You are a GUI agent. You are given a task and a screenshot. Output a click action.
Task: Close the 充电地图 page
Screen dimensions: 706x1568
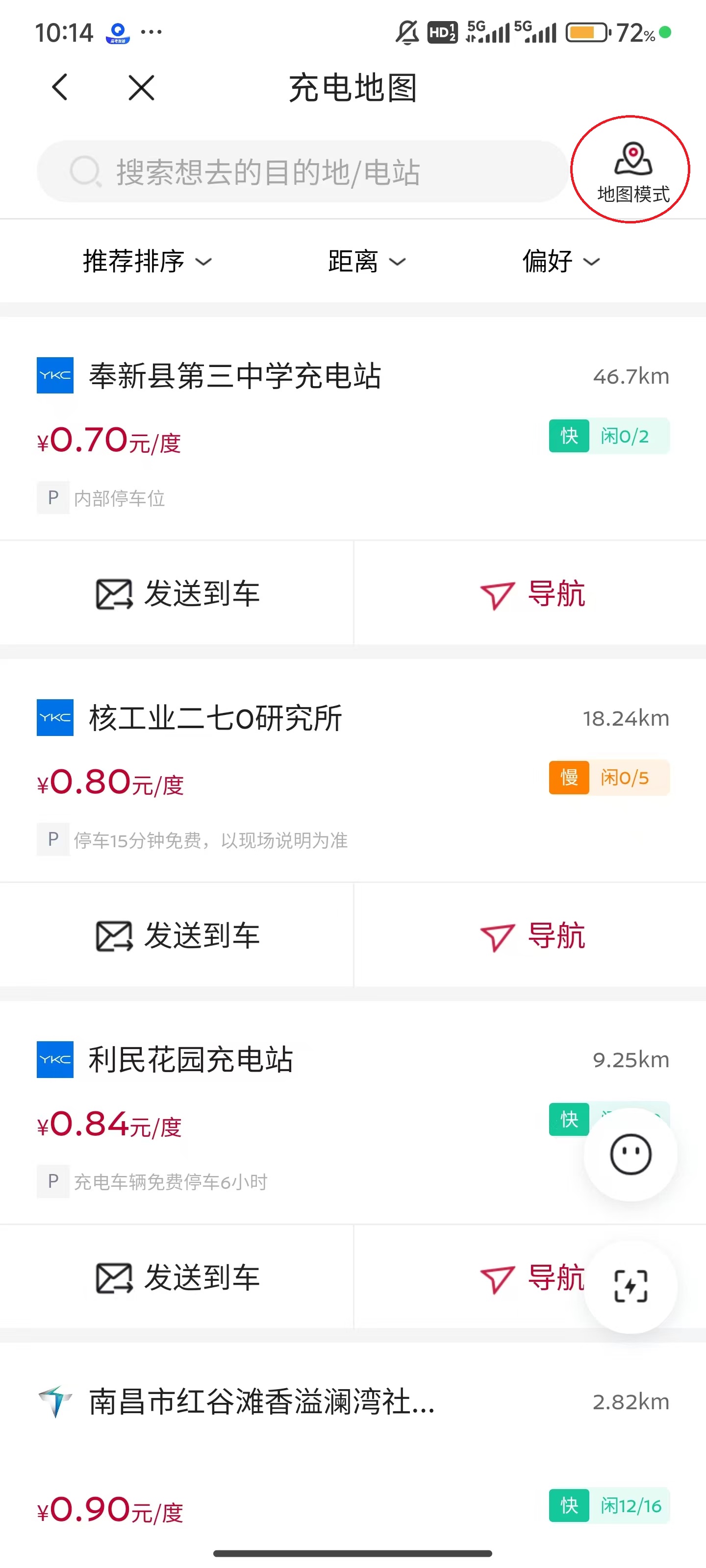click(x=141, y=87)
